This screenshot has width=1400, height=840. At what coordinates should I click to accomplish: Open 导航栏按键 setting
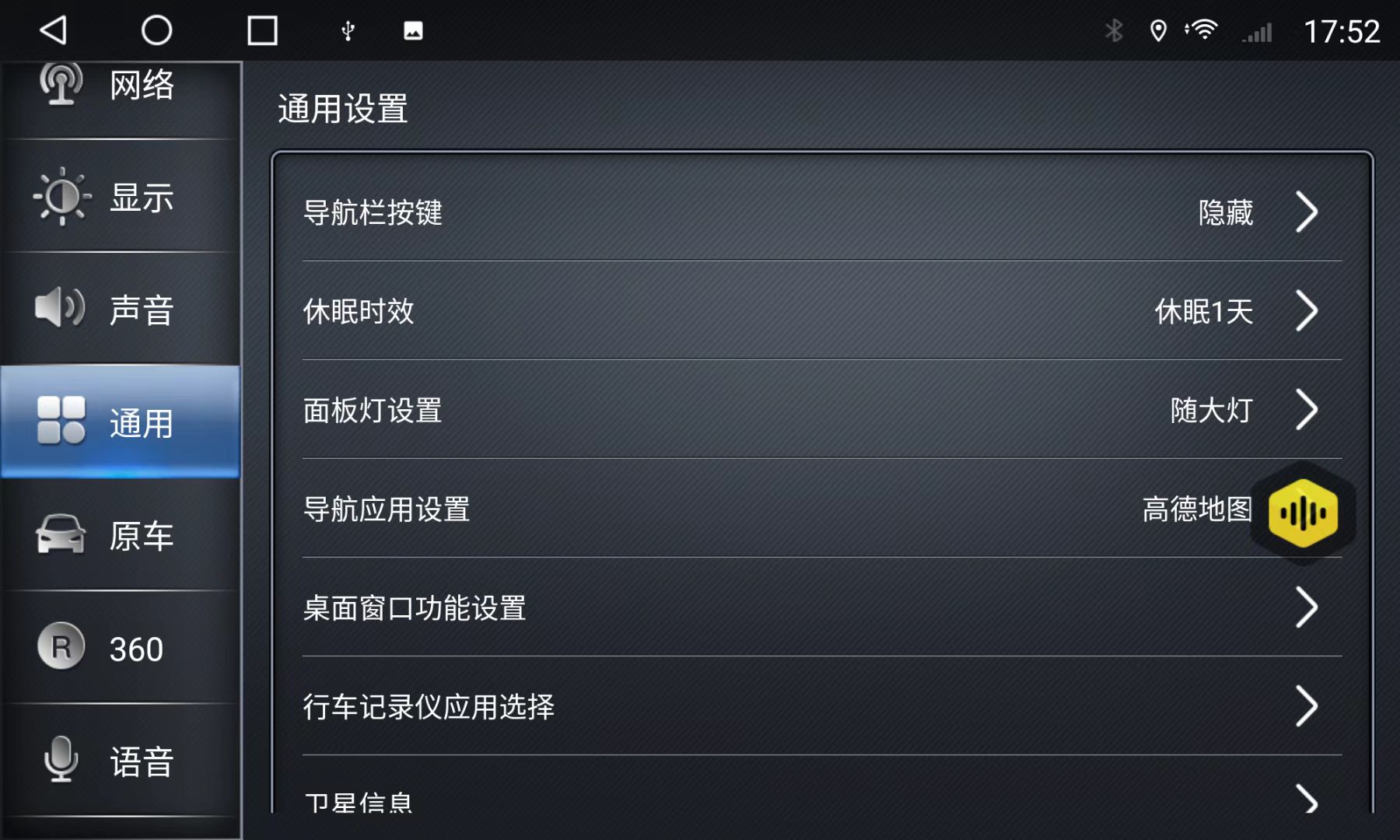(x=821, y=212)
